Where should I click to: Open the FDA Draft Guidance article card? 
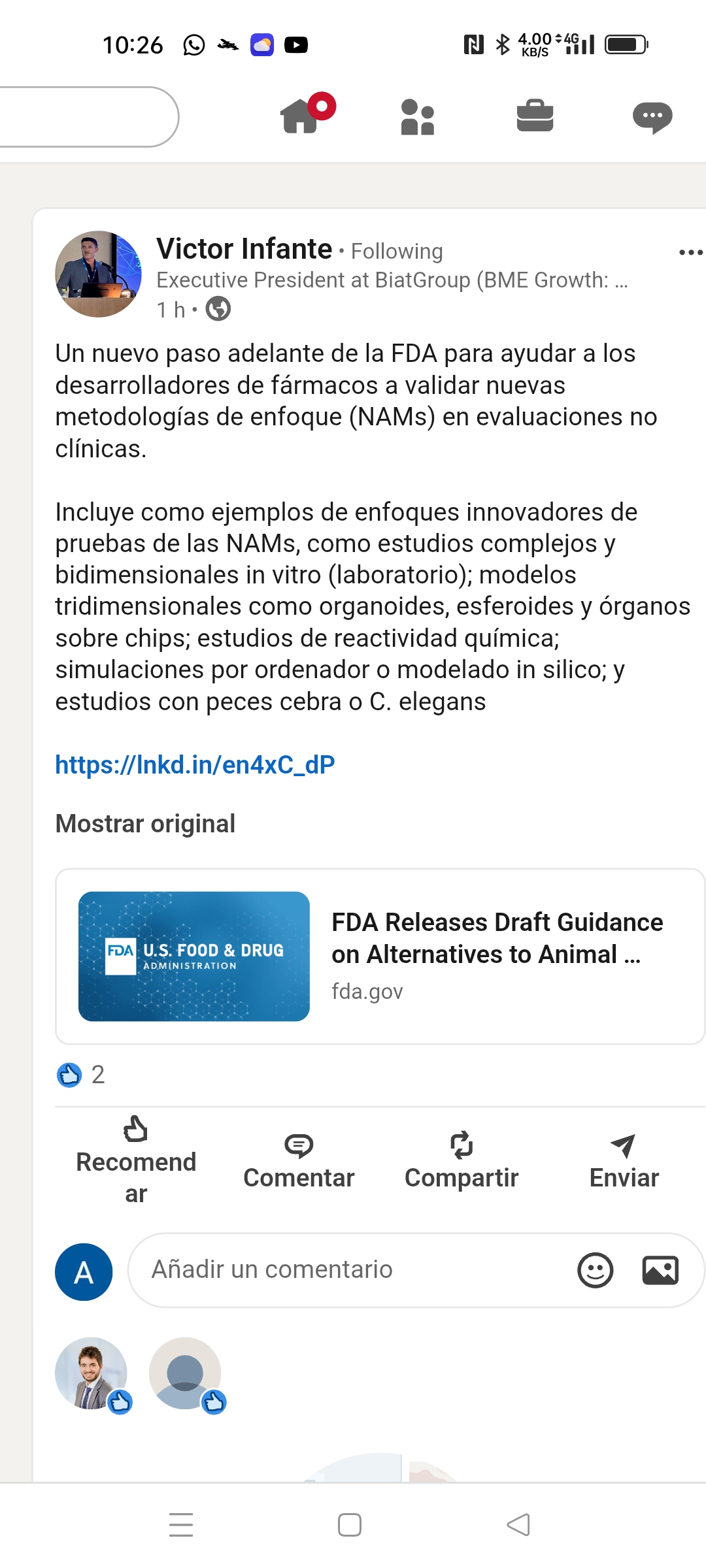pyautogui.click(x=379, y=956)
